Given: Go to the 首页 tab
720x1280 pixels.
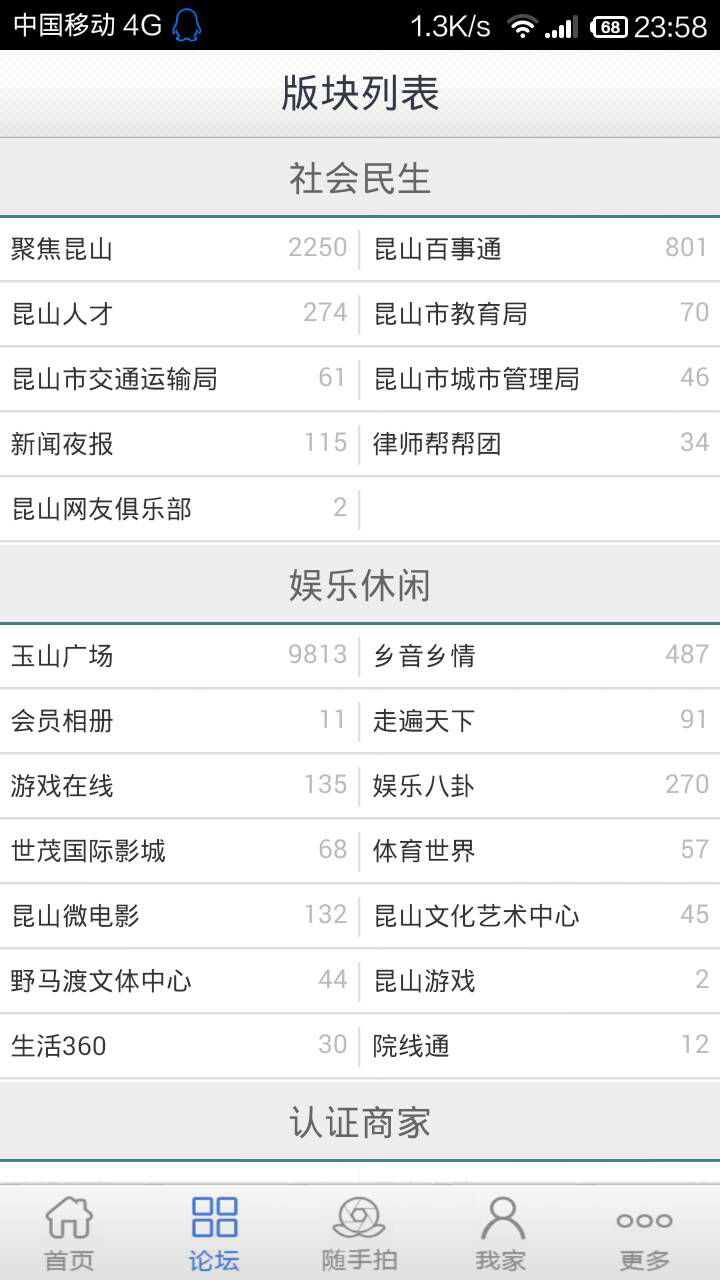Looking at the screenshot, I should [x=70, y=1233].
